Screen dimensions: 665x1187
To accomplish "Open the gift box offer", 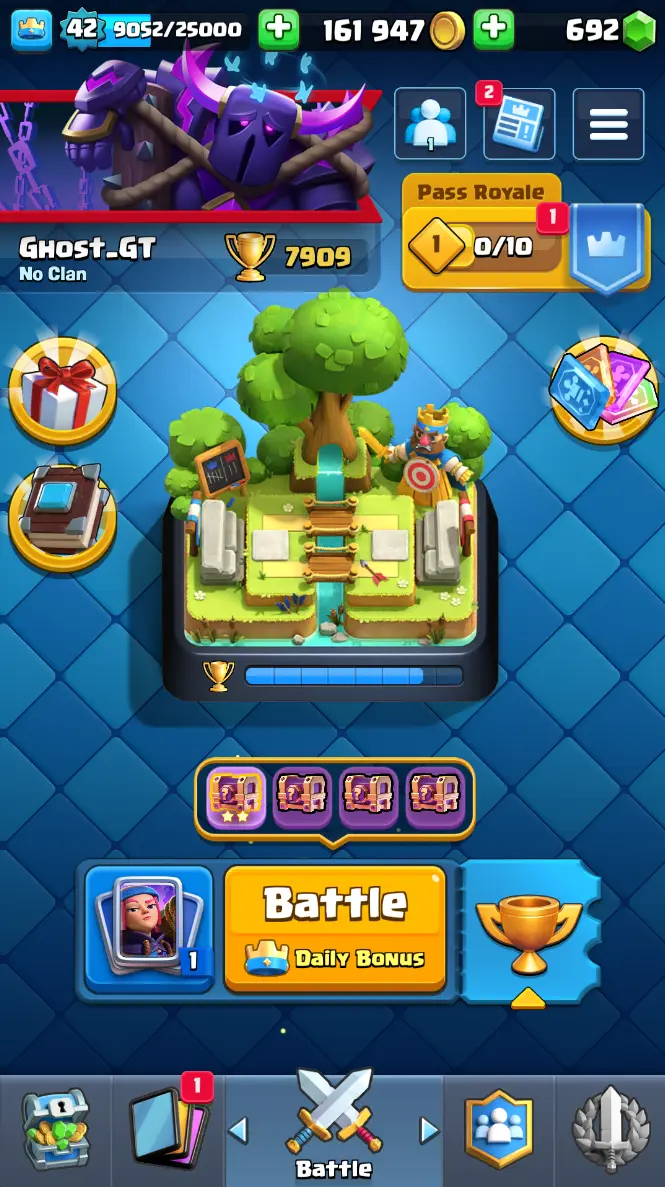I will pyautogui.click(x=62, y=391).
